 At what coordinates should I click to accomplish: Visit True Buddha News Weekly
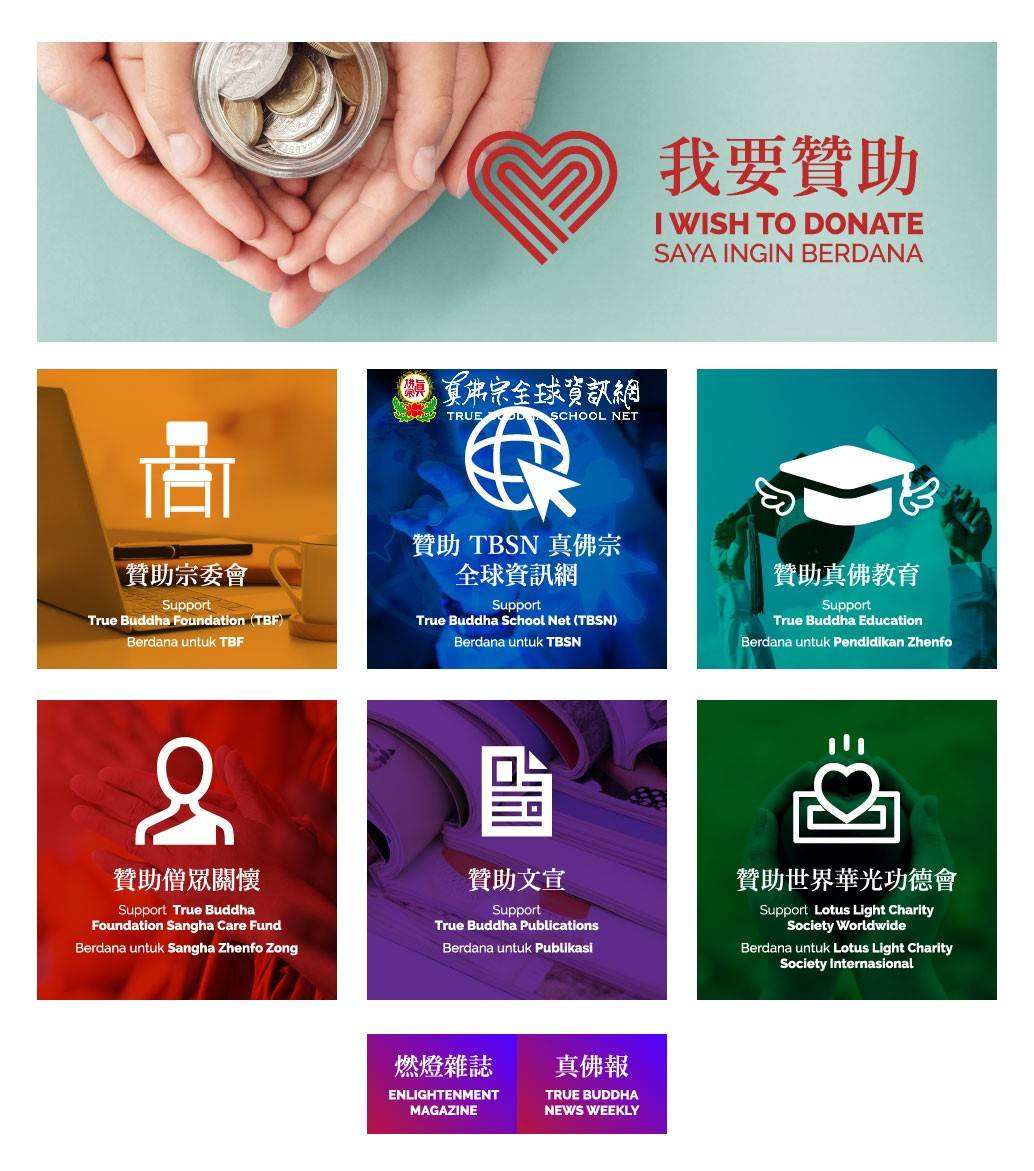(592, 1084)
